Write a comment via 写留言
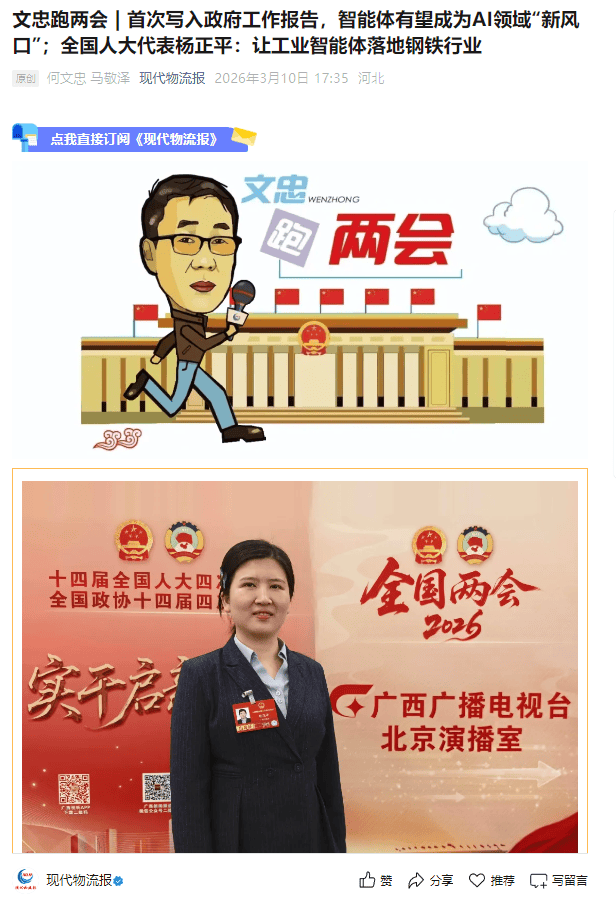616x897 pixels. click(x=559, y=880)
